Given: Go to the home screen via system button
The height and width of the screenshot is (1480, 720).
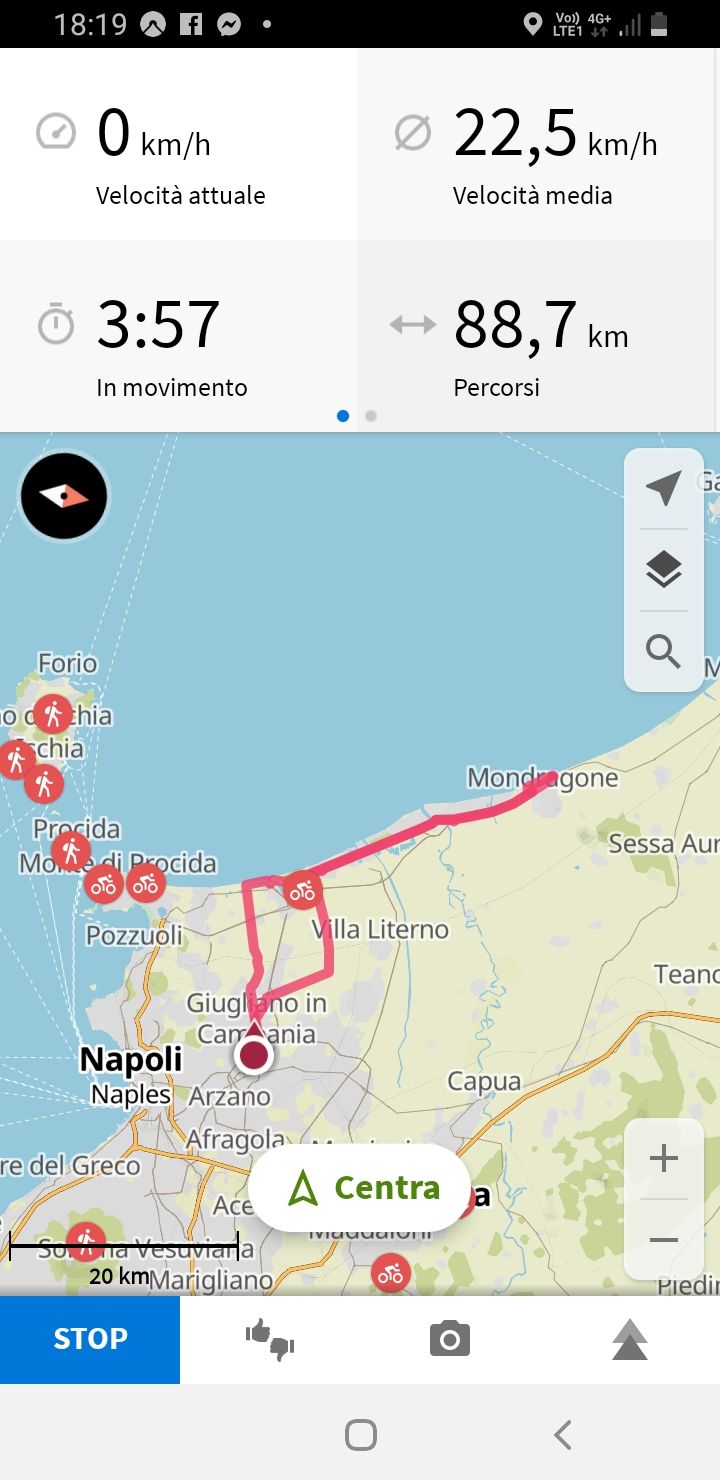Looking at the screenshot, I should [x=360, y=1435].
